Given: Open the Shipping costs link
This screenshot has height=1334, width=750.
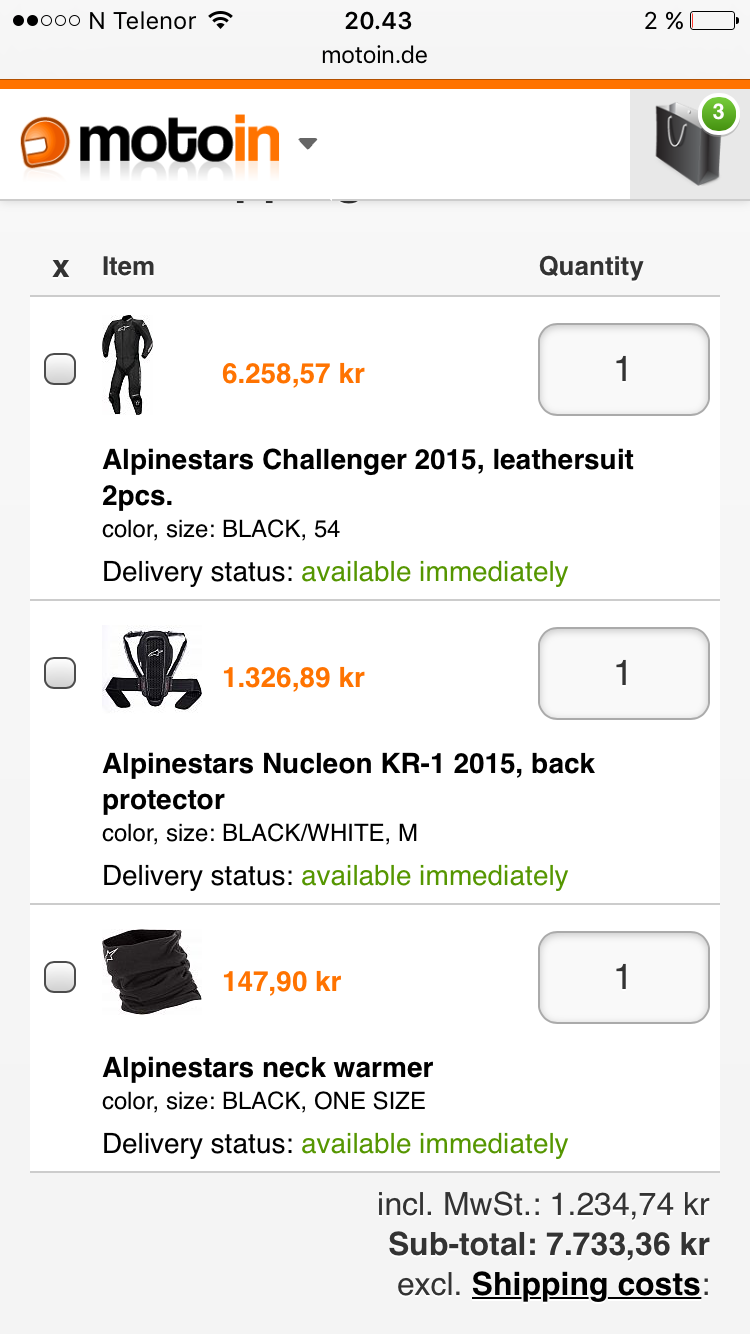Looking at the screenshot, I should pyautogui.click(x=586, y=1284).
